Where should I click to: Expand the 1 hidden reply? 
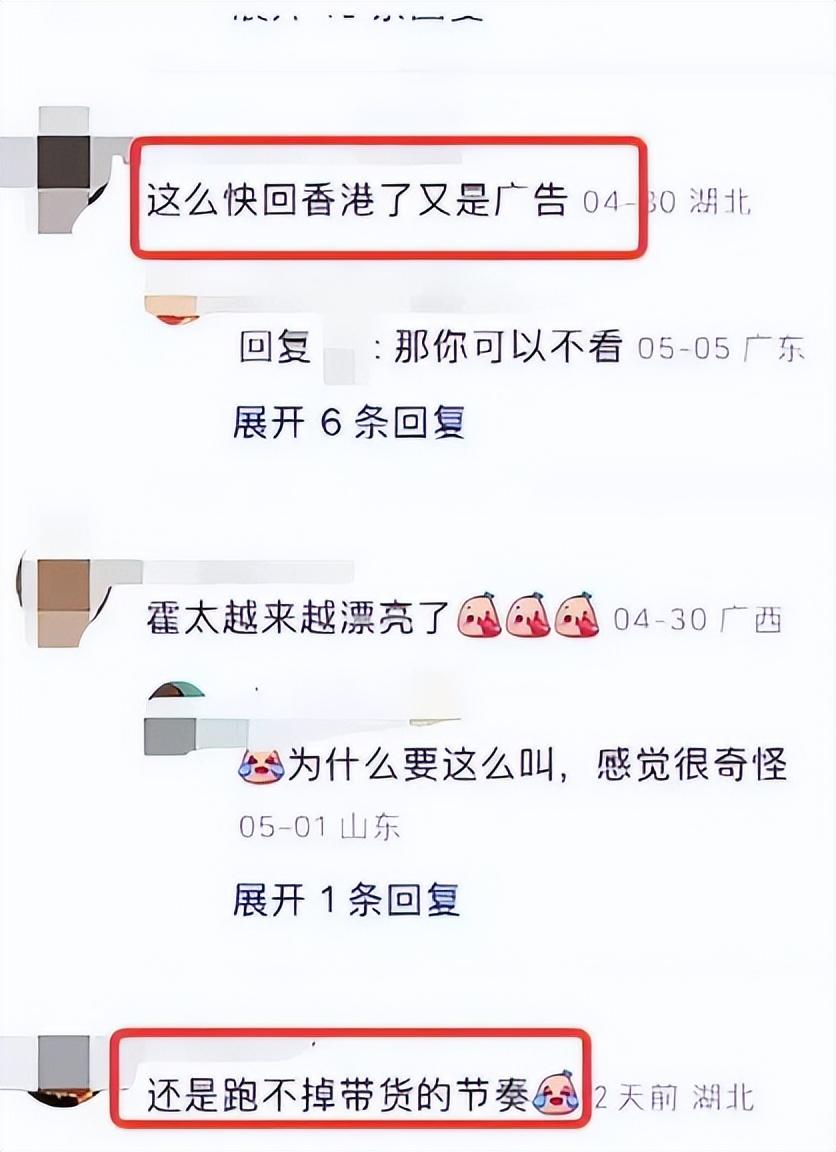(x=346, y=900)
